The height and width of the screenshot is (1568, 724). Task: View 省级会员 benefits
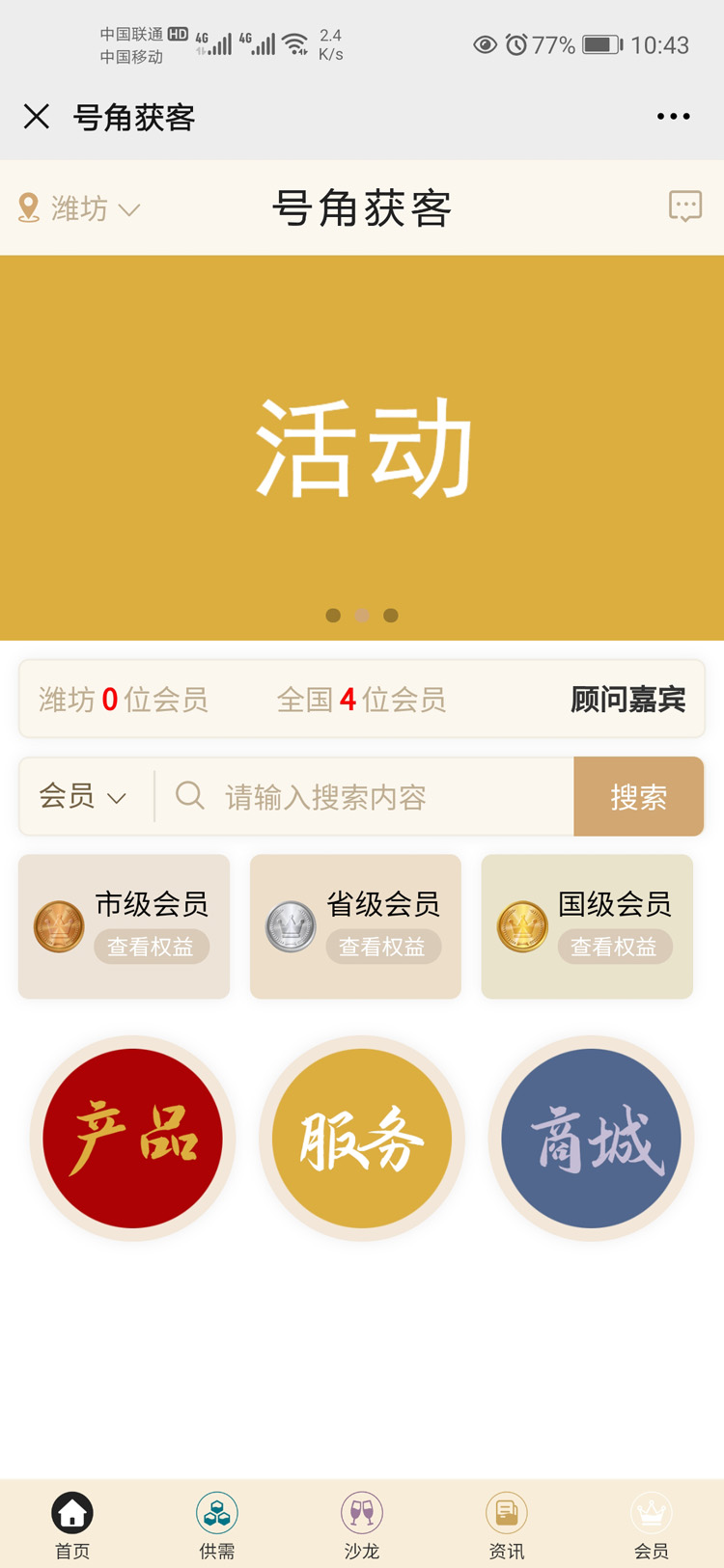click(x=382, y=947)
